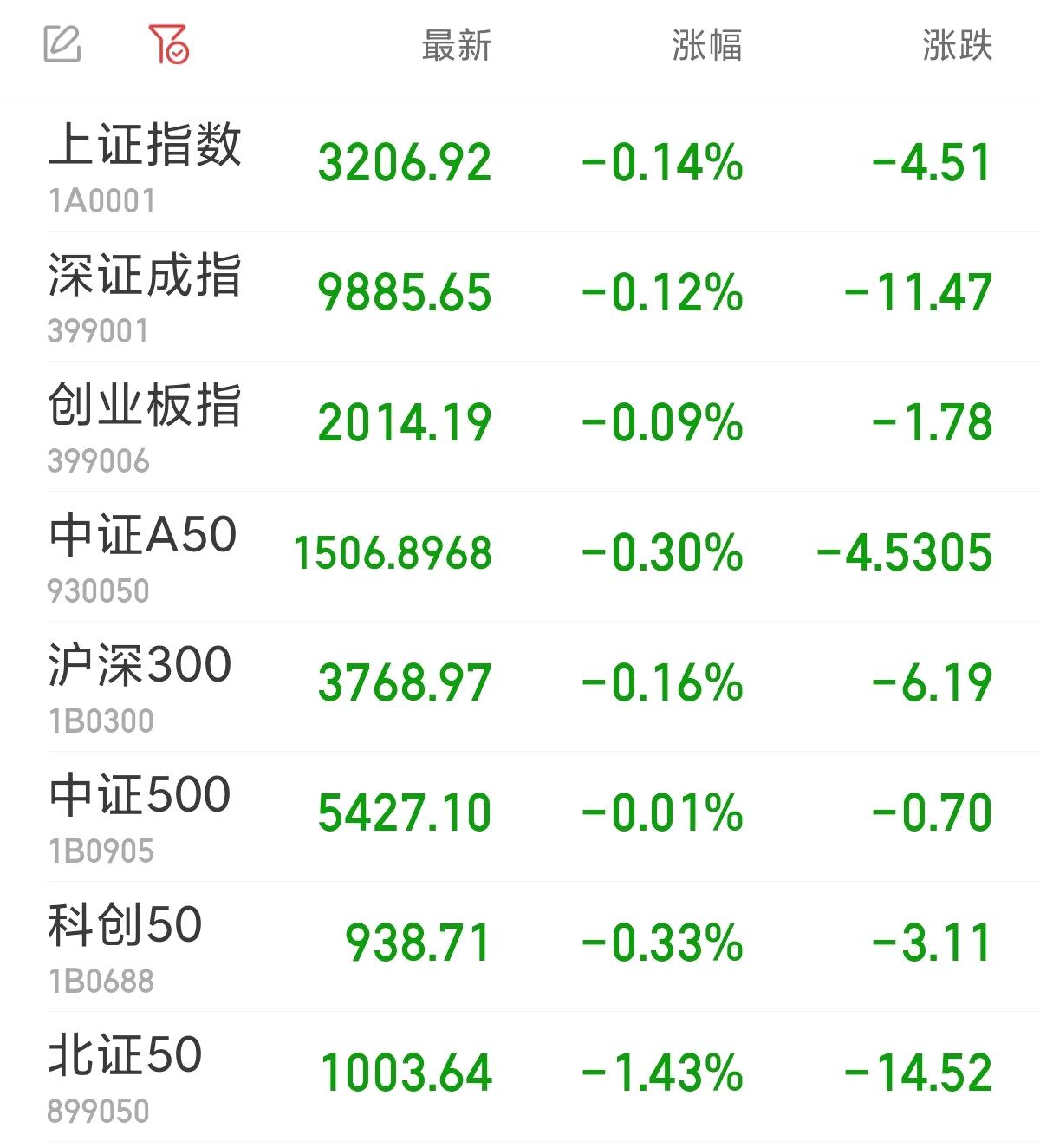Sort by 涨跌 column header
The height and width of the screenshot is (1148, 1040).
tap(957, 46)
